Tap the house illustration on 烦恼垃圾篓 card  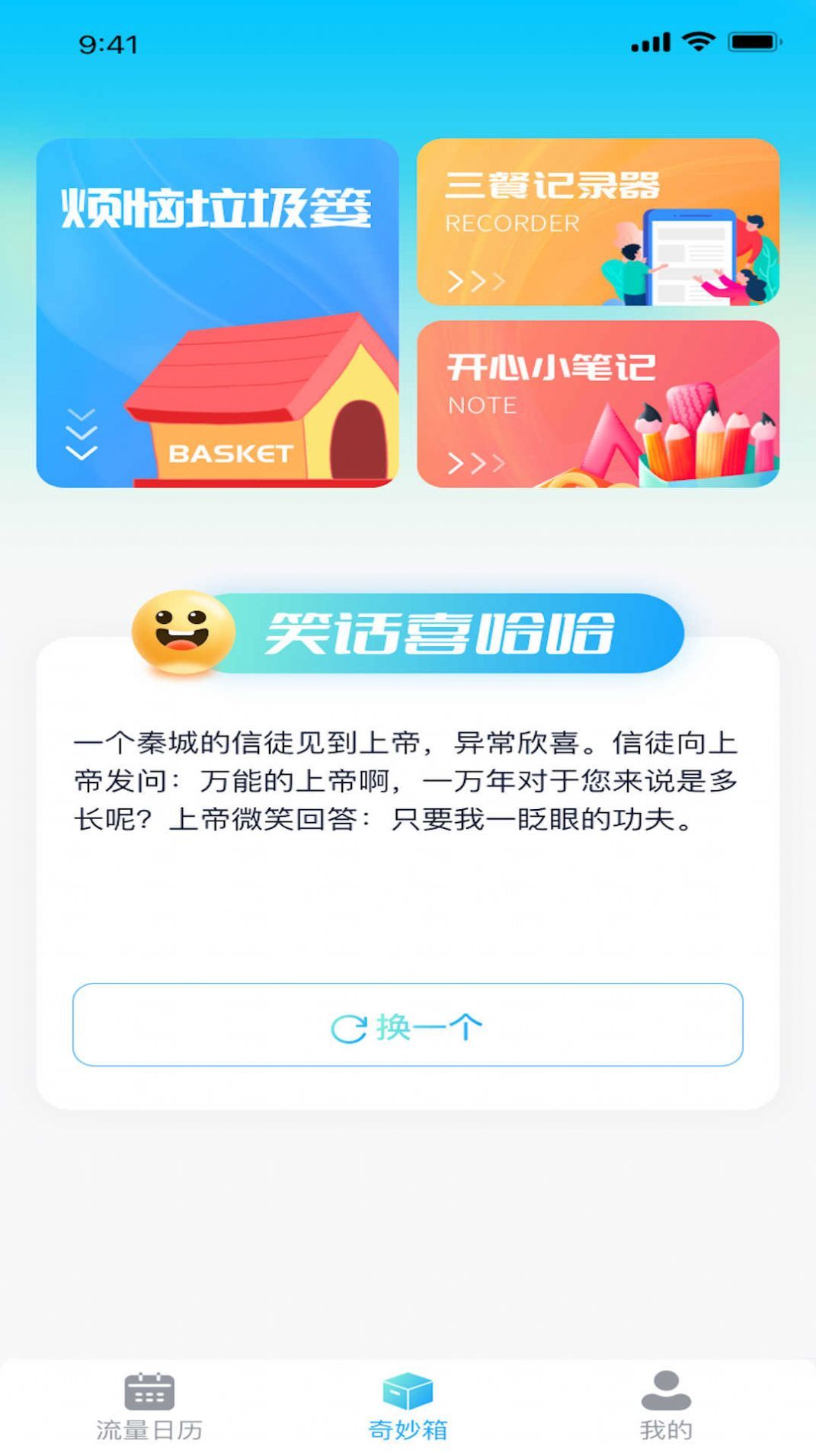259,404
